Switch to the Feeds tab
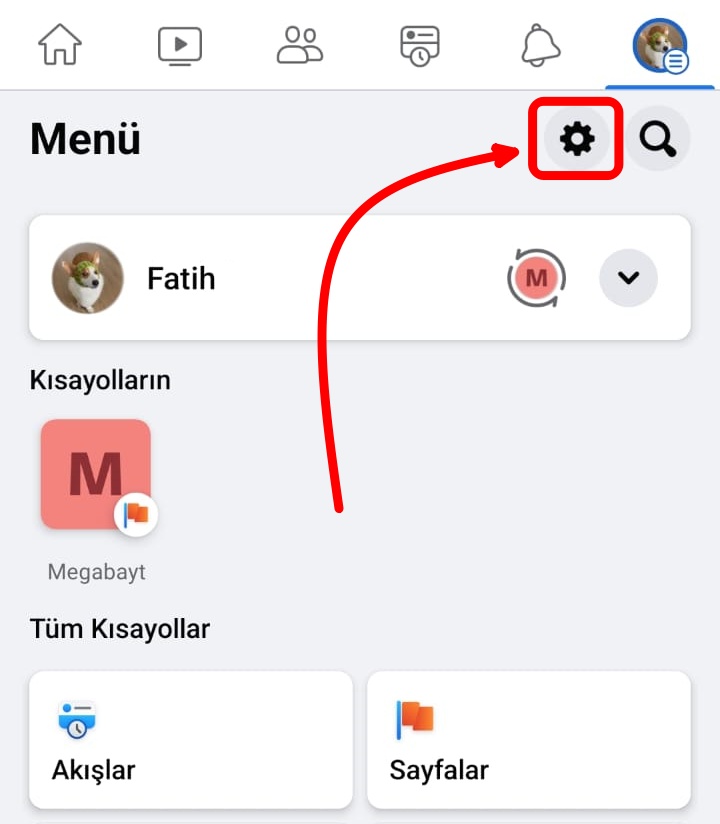The image size is (720, 824). click(419, 45)
